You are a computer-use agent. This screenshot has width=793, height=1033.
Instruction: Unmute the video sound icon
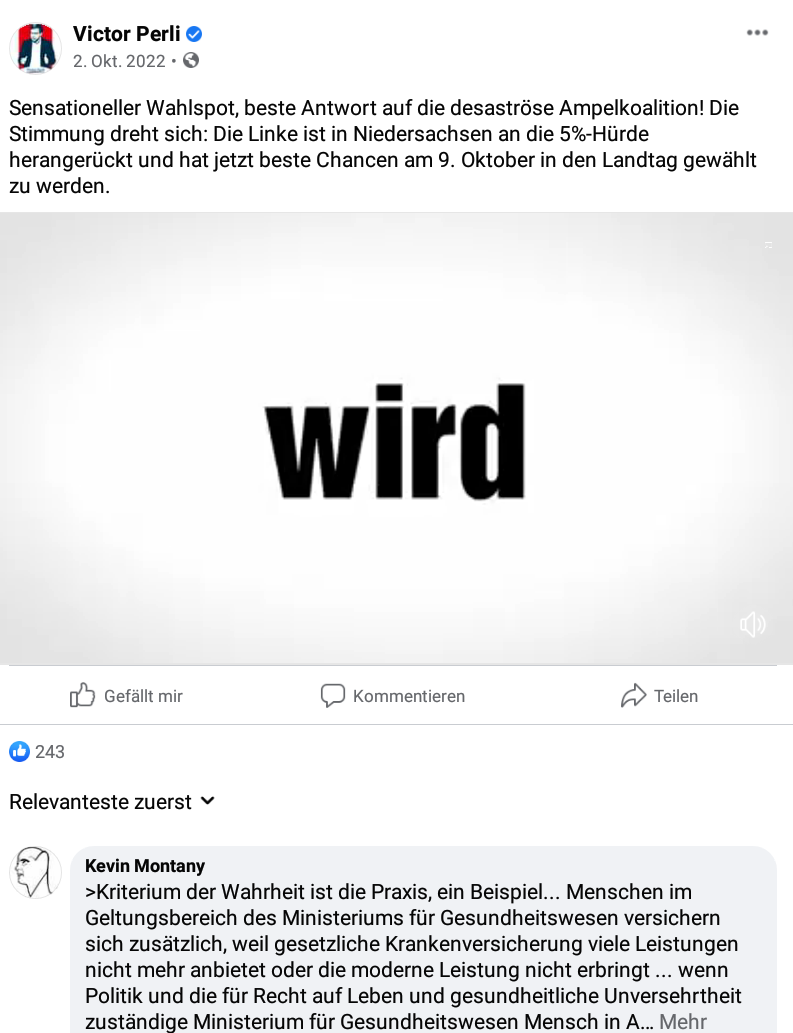tap(752, 625)
